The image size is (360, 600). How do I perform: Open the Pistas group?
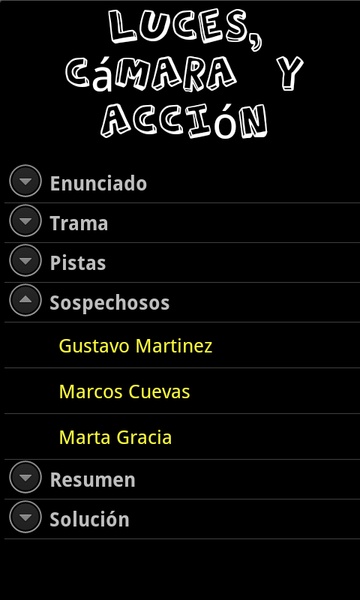click(182, 262)
